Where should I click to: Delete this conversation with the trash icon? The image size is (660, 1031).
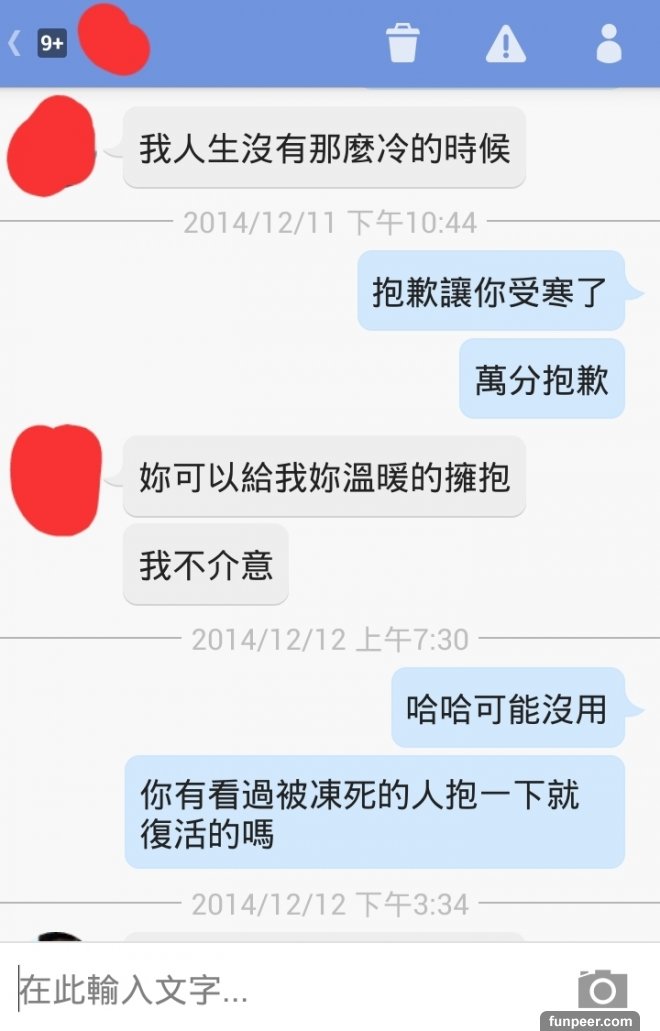(x=402, y=43)
